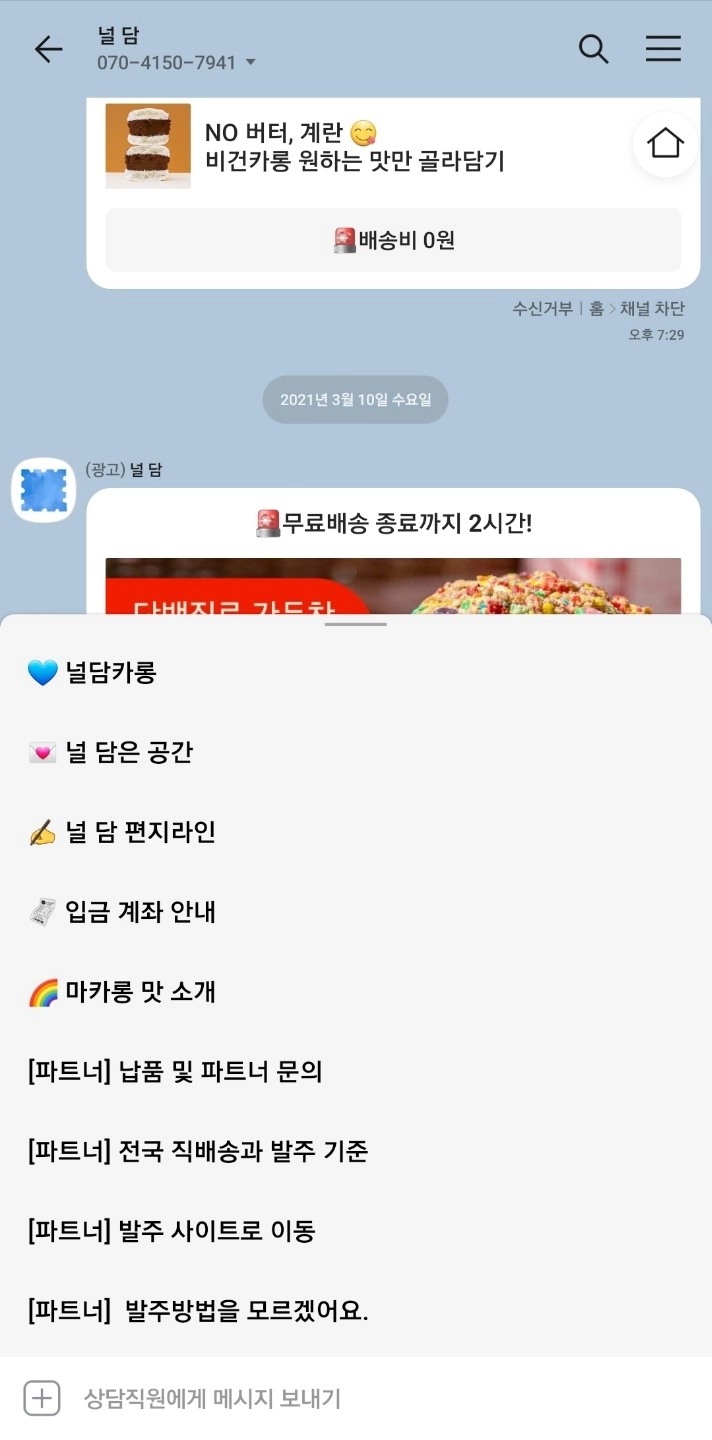The width and height of the screenshot is (712, 1440).
Task: Select the 널담카롱 menu item
Action: tap(110, 673)
